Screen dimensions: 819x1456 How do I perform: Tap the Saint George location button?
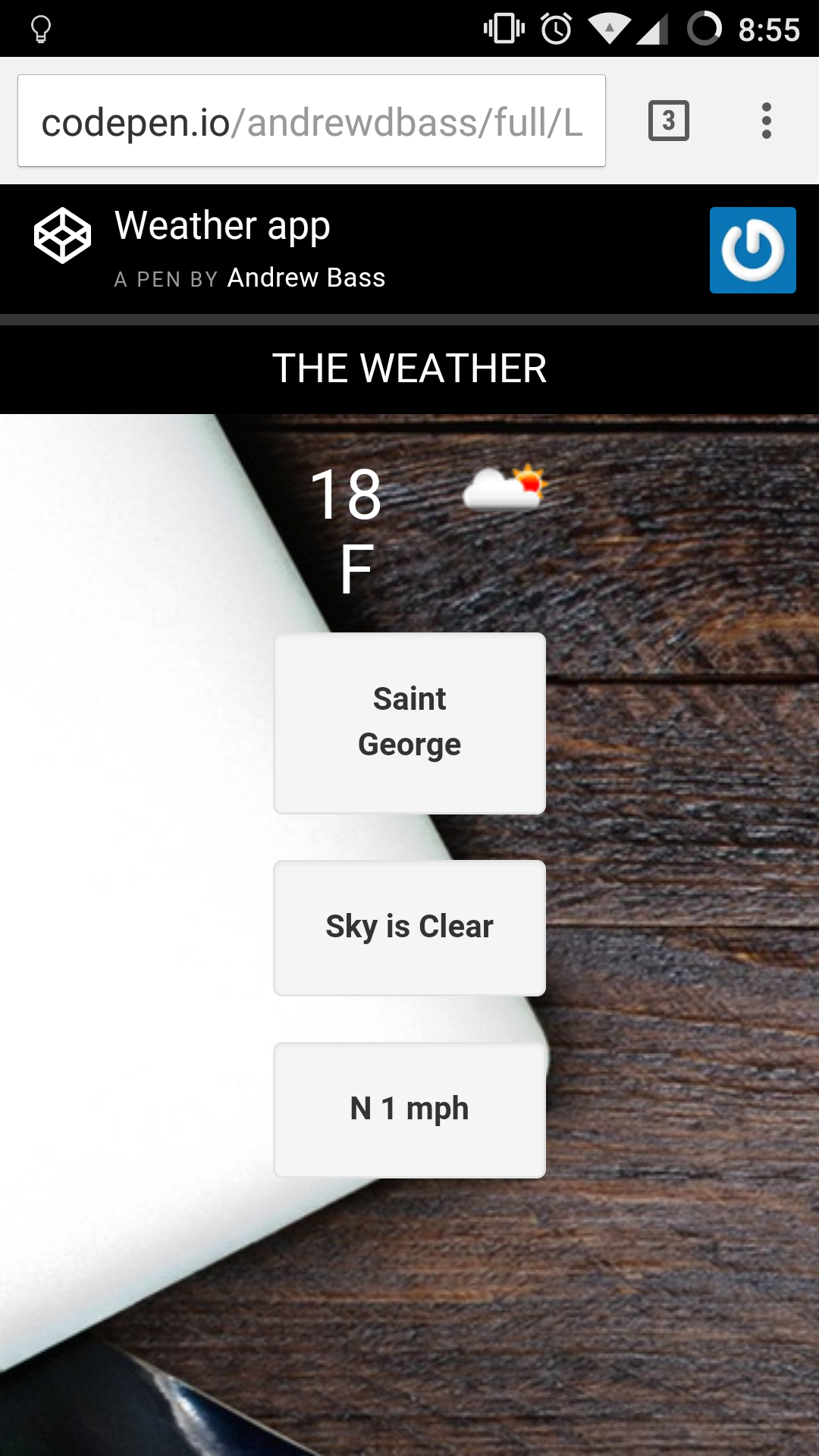click(409, 723)
